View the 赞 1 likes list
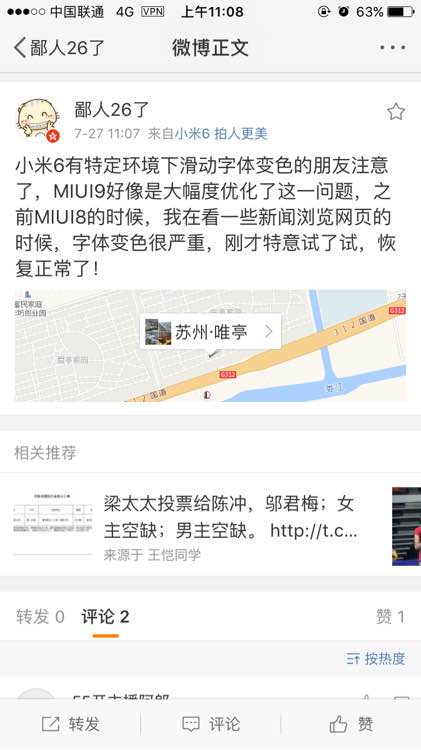This screenshot has height=750, width=421. (390, 617)
